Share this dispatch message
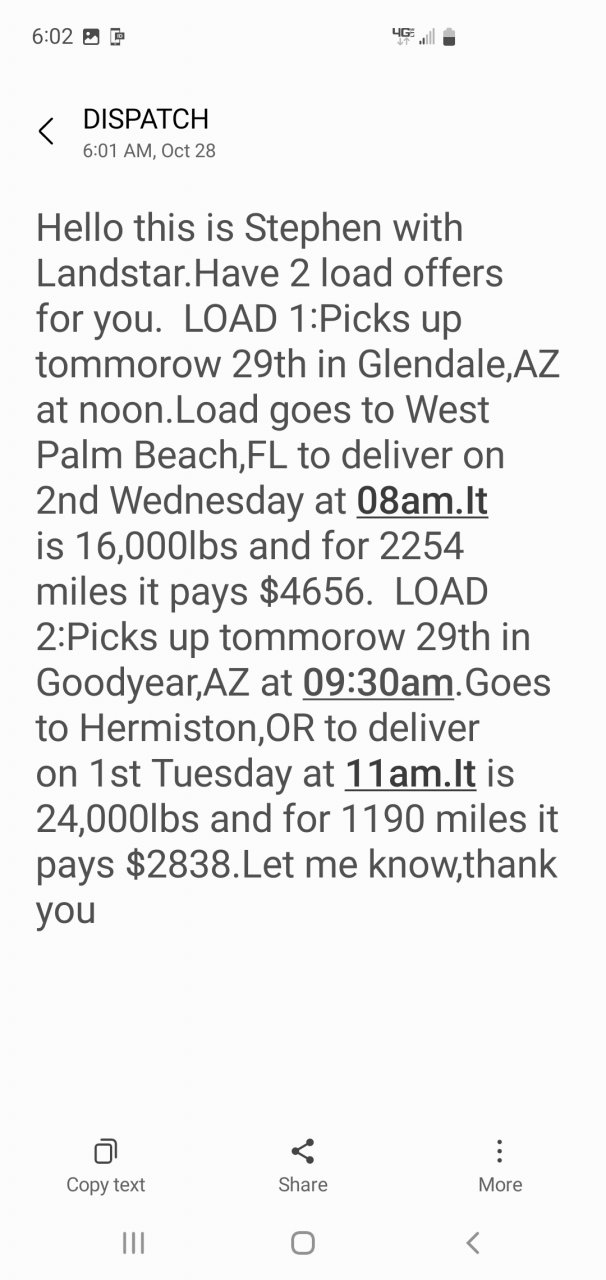 point(302,1166)
